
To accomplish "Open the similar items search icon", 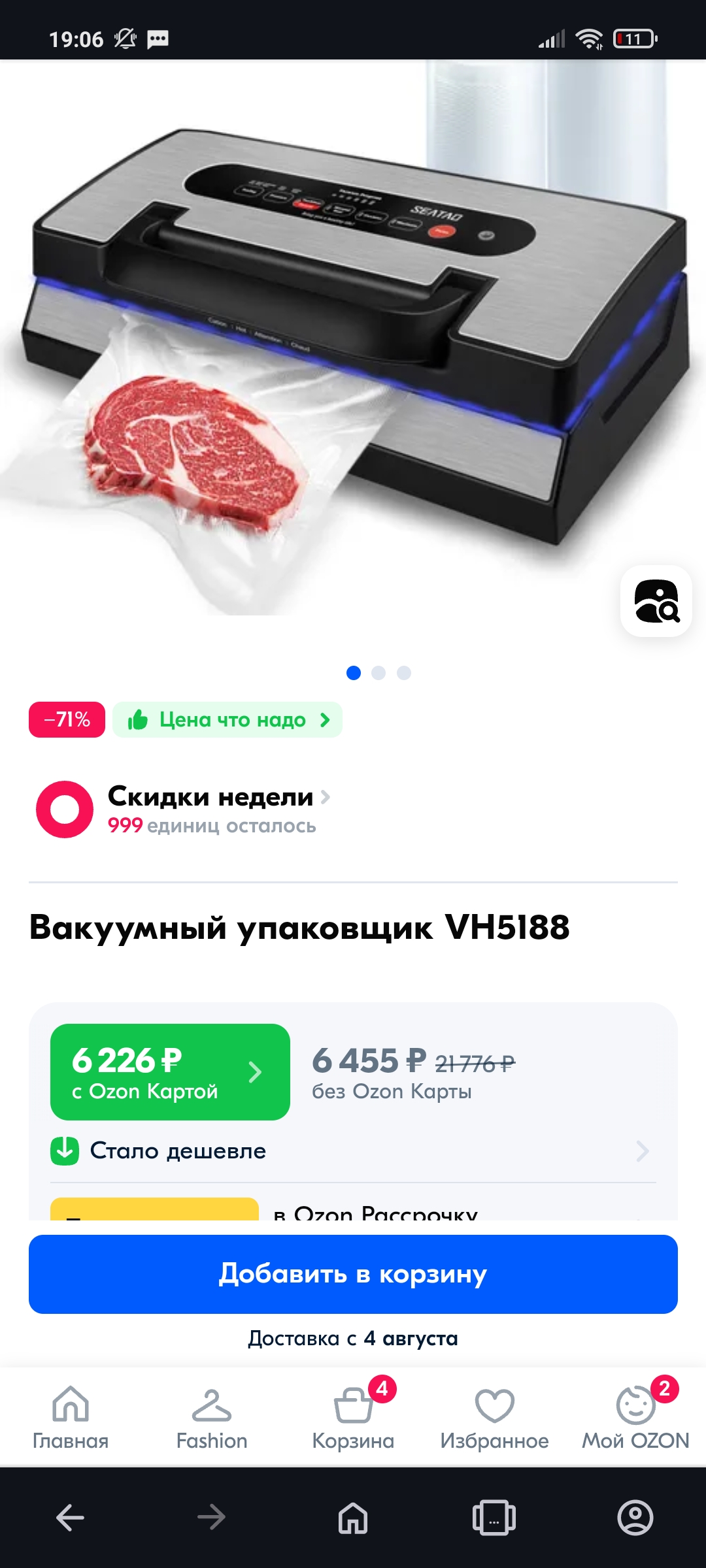I will (656, 601).
